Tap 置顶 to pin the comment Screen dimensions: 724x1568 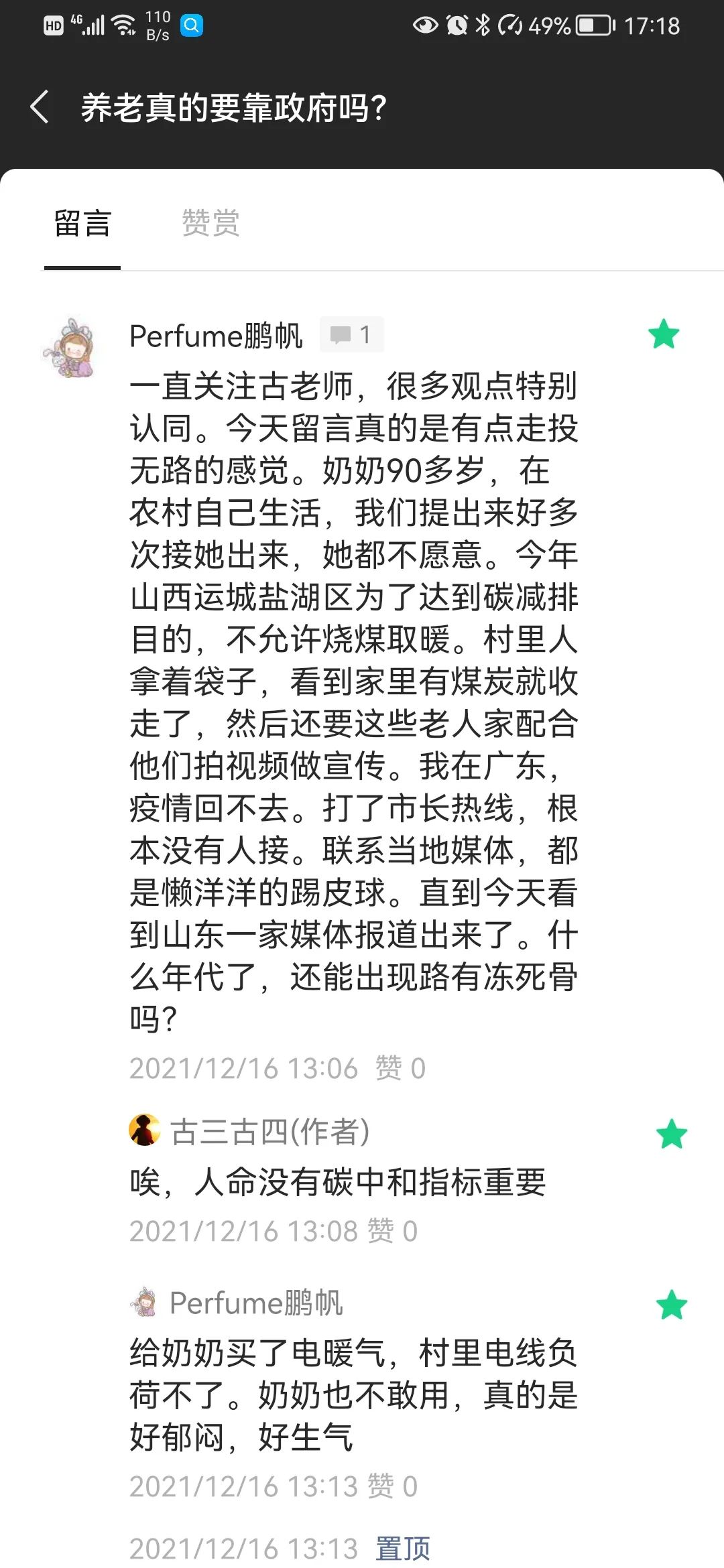click(x=402, y=1549)
